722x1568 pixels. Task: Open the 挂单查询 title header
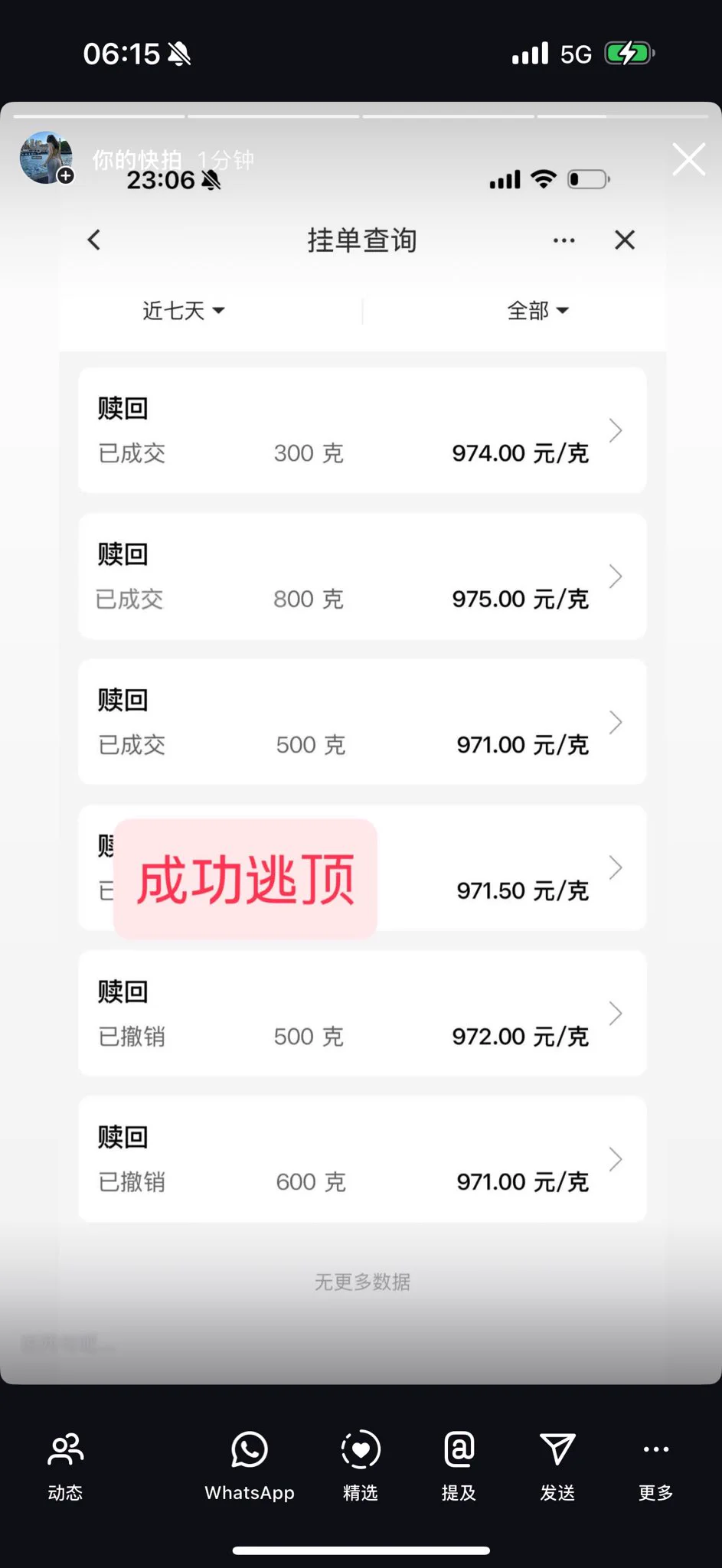coord(361,240)
